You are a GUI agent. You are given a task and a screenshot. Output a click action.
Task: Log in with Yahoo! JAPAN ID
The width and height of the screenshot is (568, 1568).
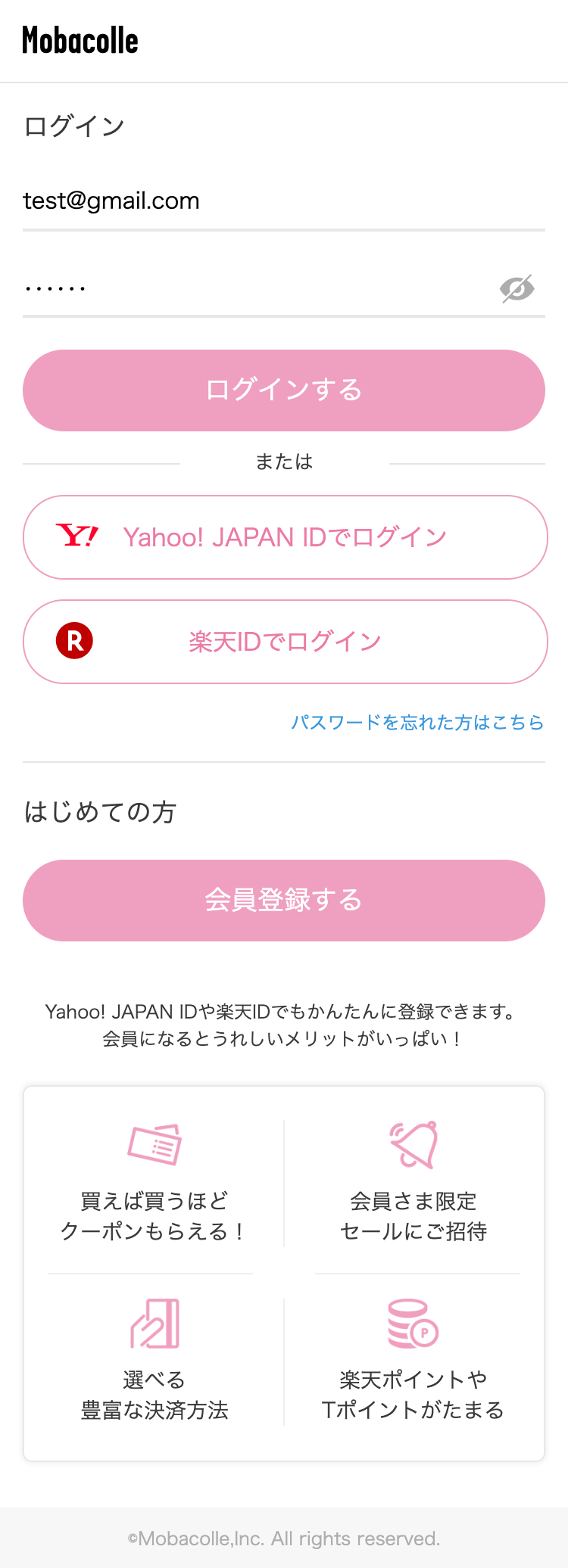click(285, 537)
